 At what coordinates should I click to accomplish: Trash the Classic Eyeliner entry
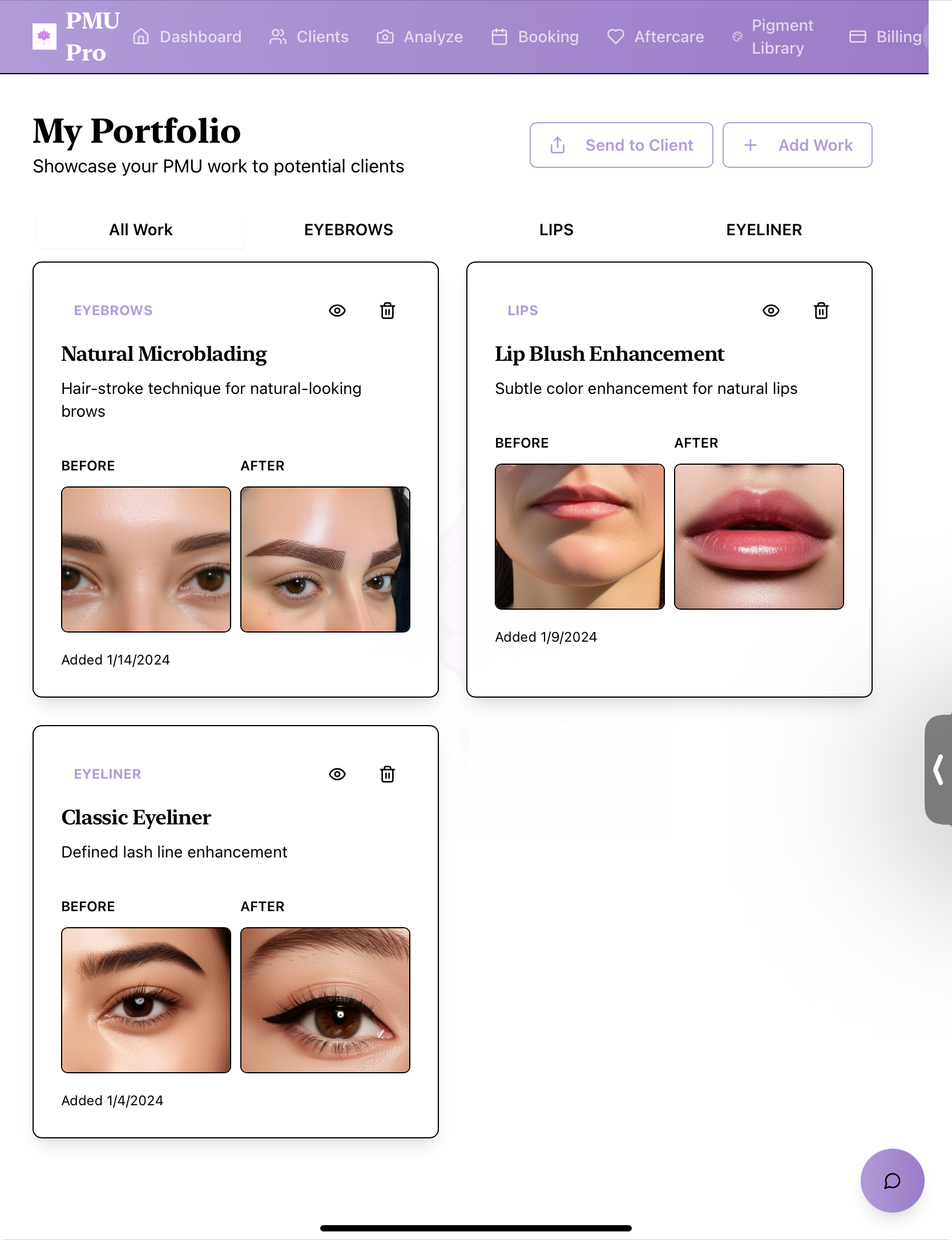[x=388, y=774]
